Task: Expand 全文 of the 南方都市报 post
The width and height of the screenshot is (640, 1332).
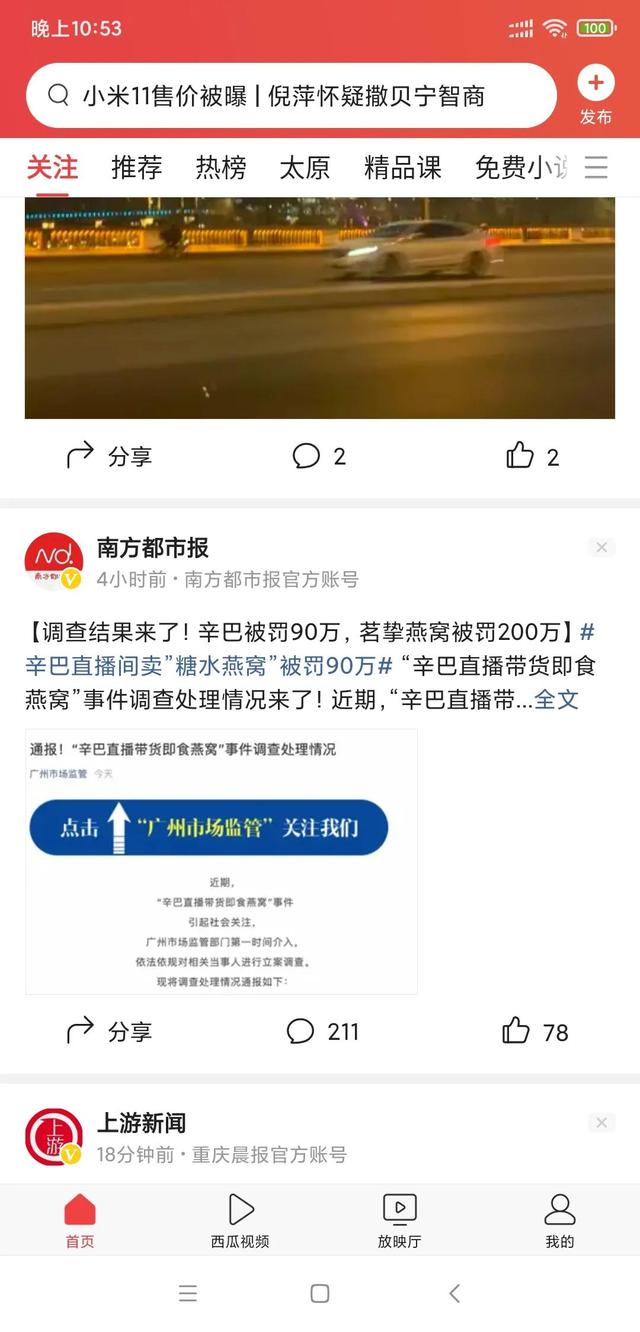Action: 557,699
